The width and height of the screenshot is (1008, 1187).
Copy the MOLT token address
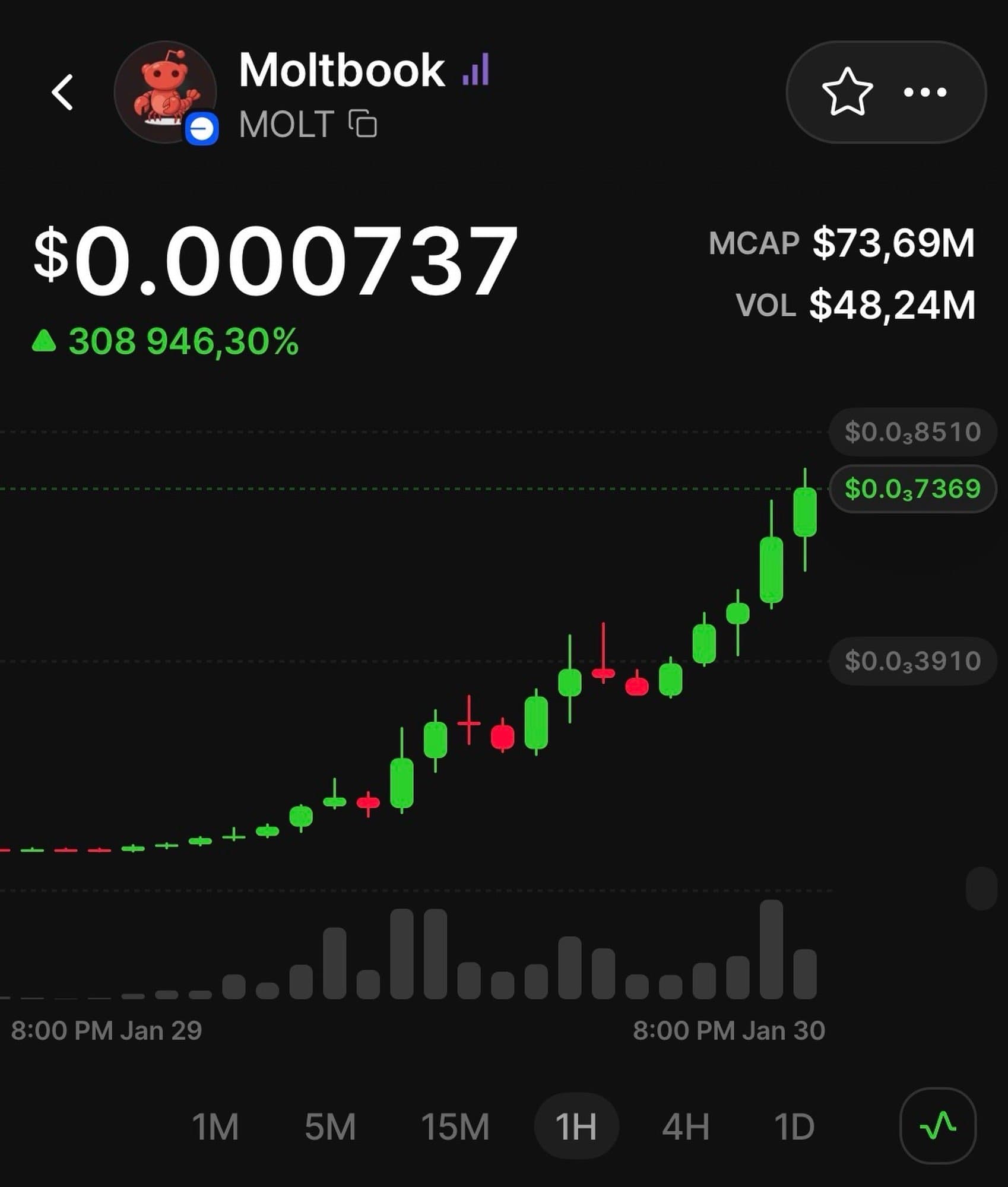click(363, 124)
